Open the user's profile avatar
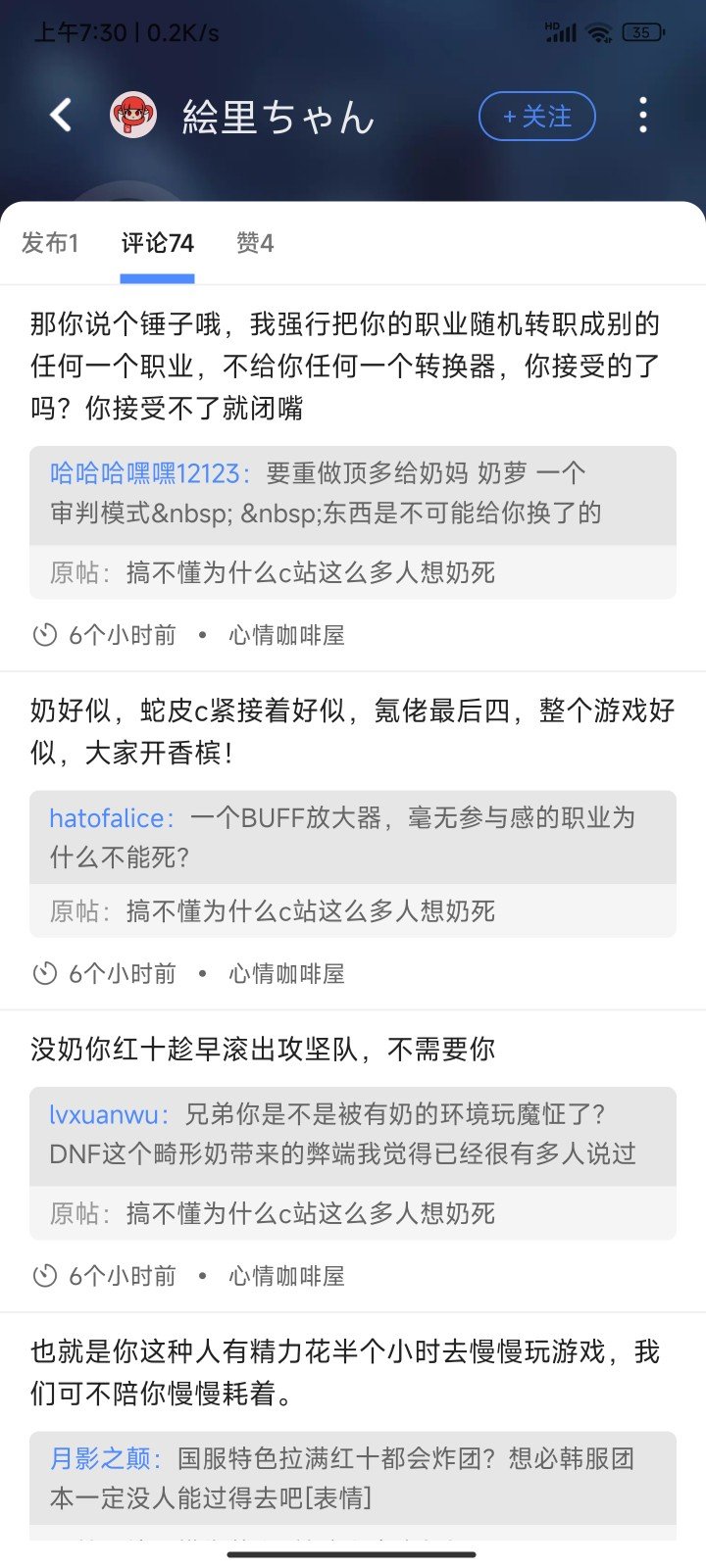This screenshot has height=1568, width=706. [x=133, y=116]
